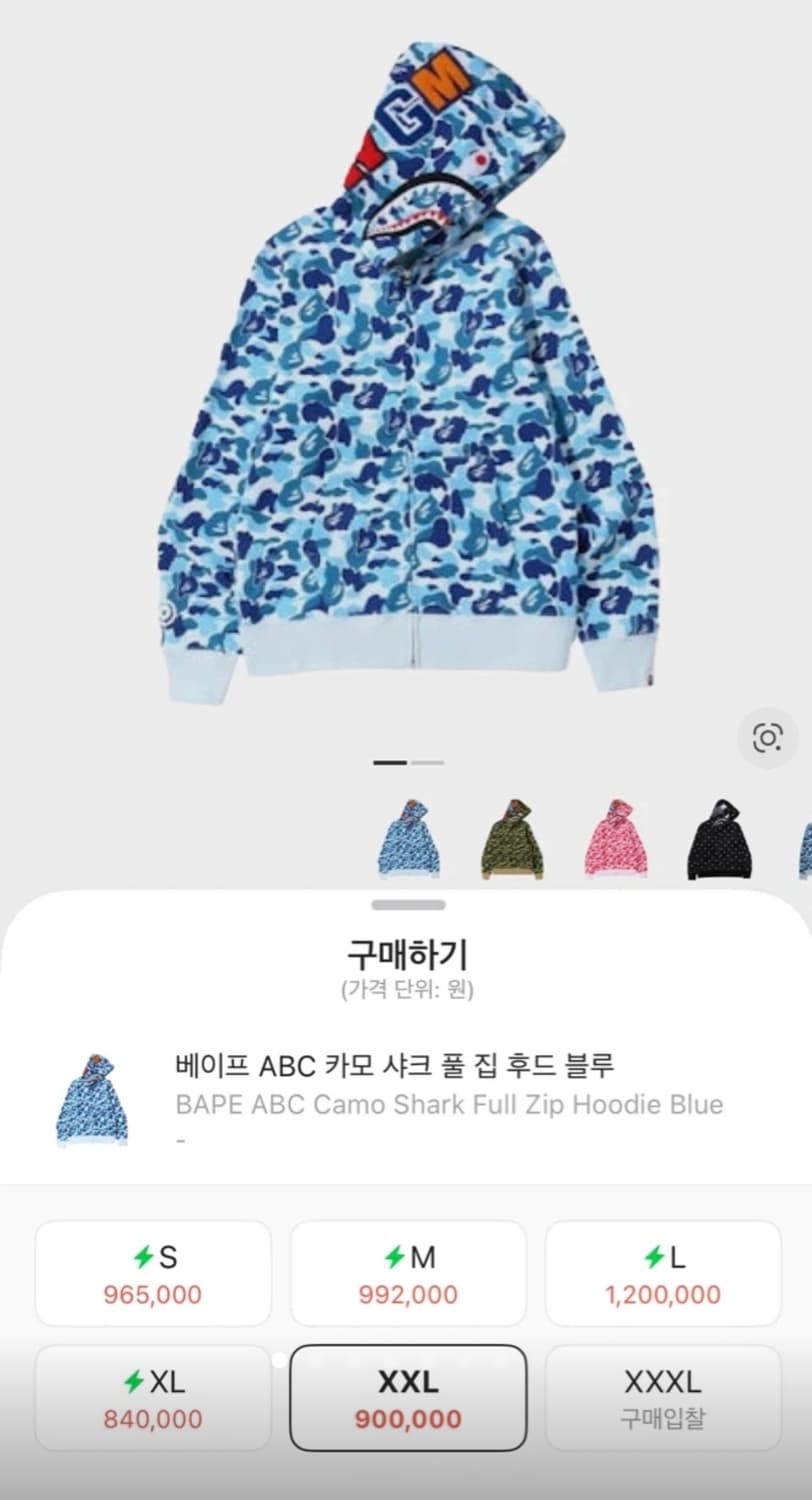Tap the lightning icon on the XL option
Screen dimensions: 812x1500
pos(135,1382)
